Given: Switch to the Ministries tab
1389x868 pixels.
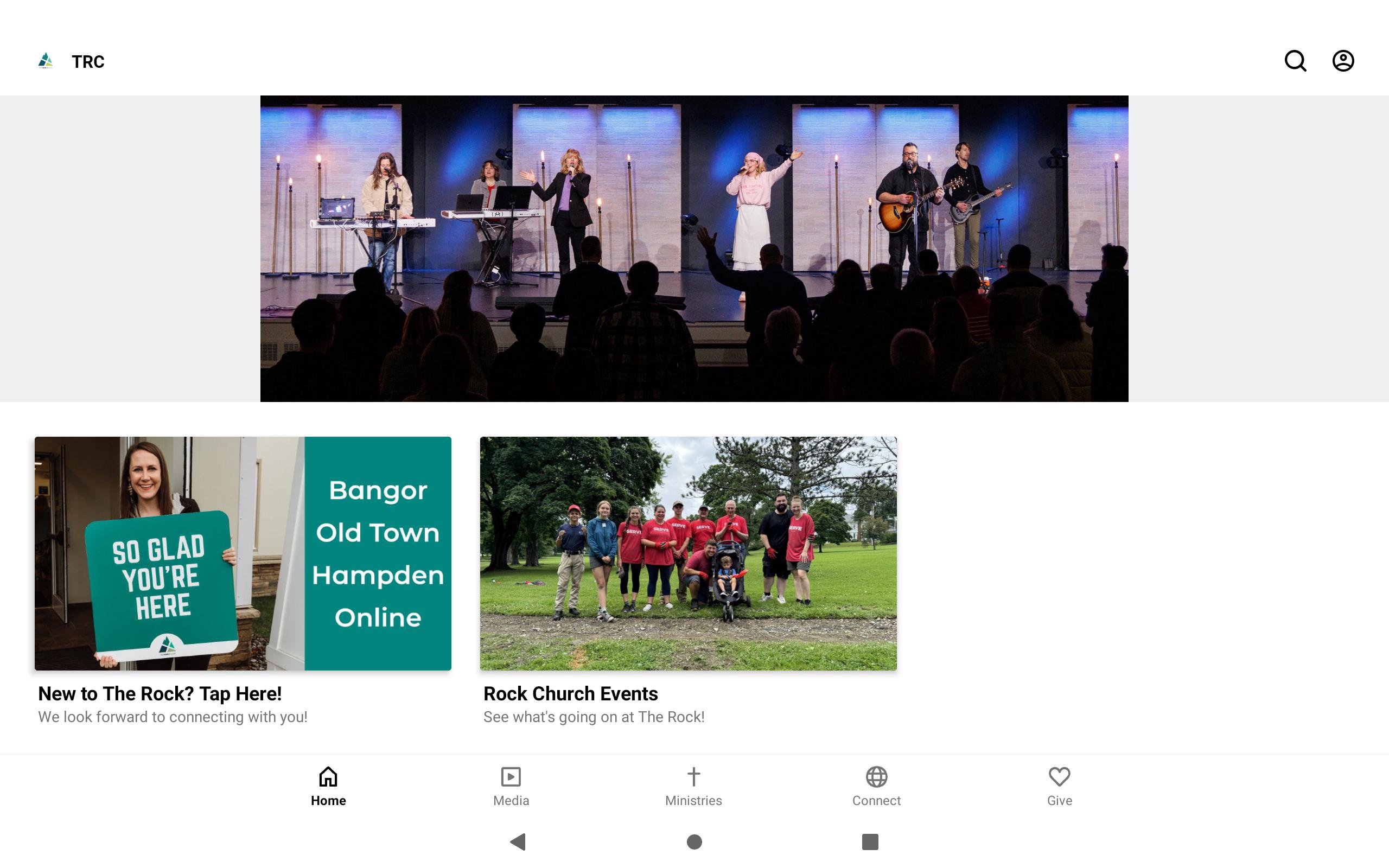Looking at the screenshot, I should pyautogui.click(x=693, y=786).
